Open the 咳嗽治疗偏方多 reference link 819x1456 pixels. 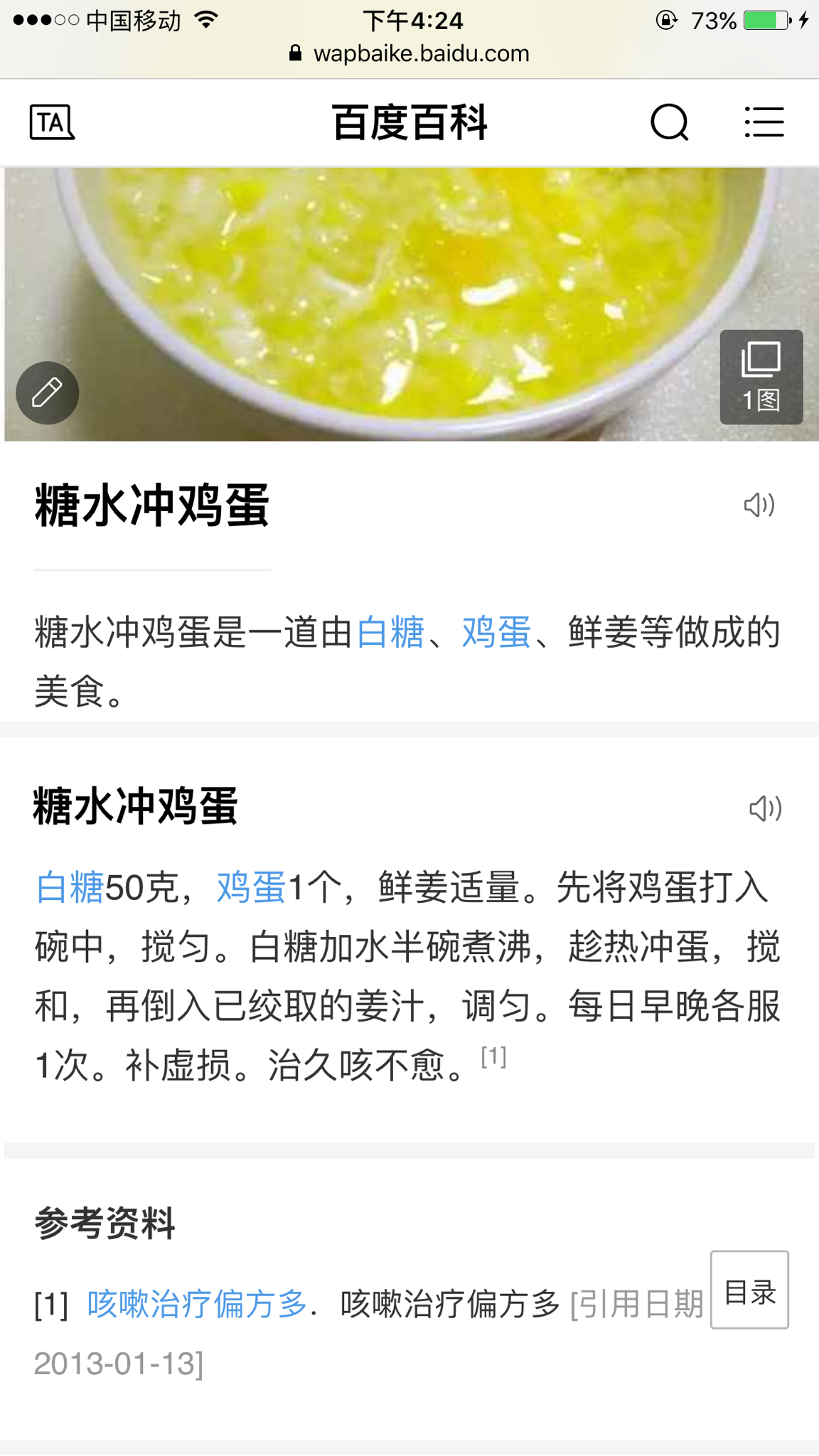tap(197, 1304)
